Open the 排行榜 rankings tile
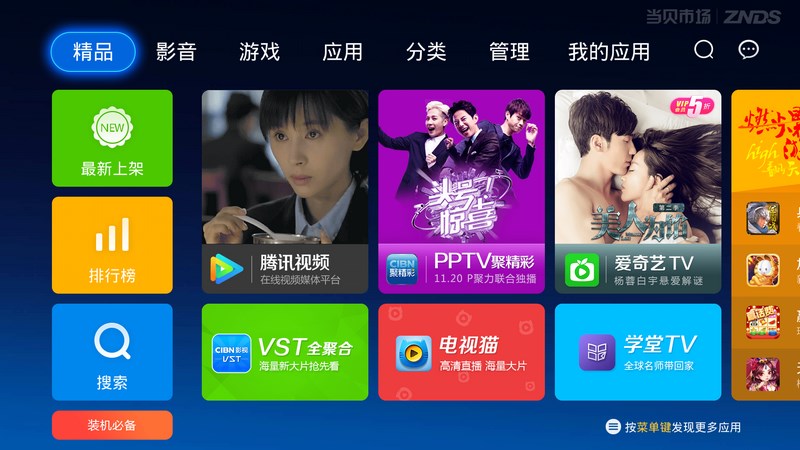The image size is (800, 450). [112, 245]
